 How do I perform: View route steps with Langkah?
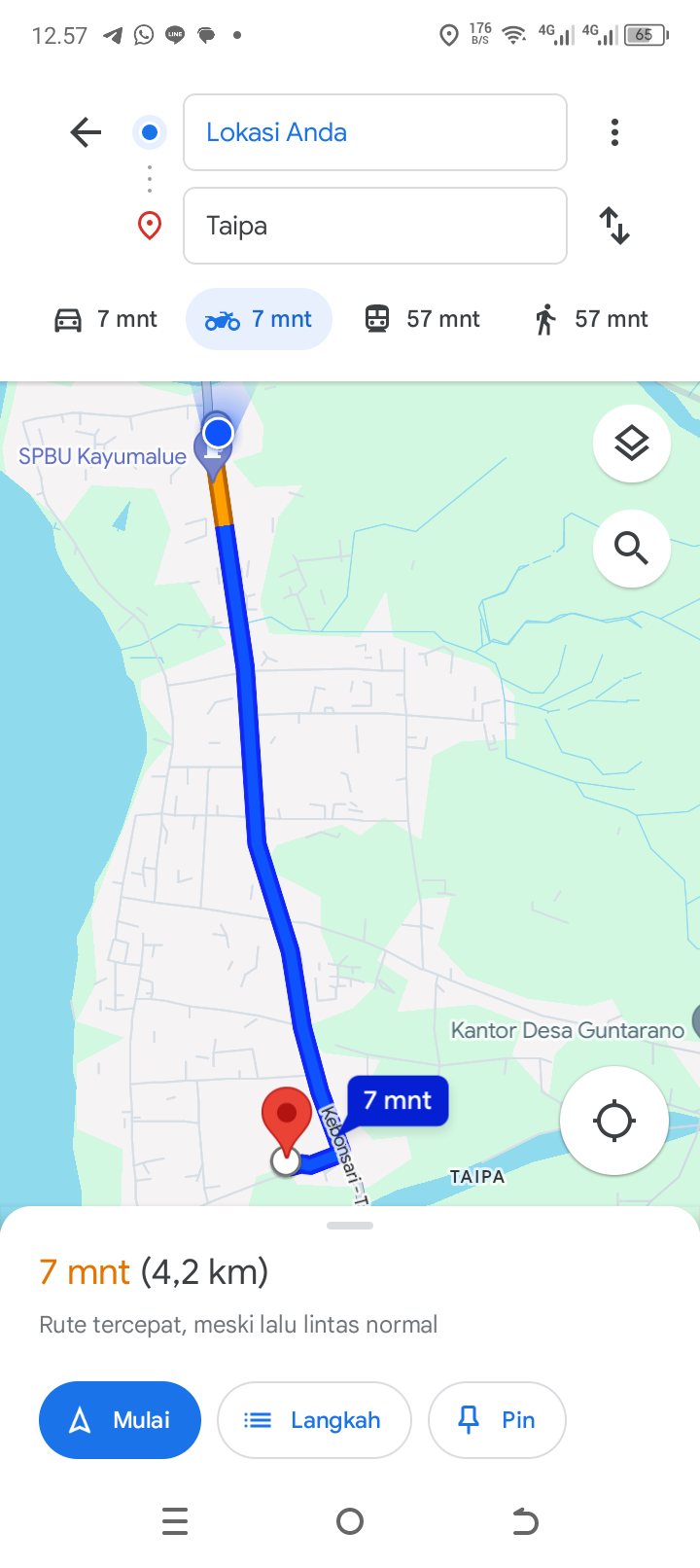(x=314, y=1420)
